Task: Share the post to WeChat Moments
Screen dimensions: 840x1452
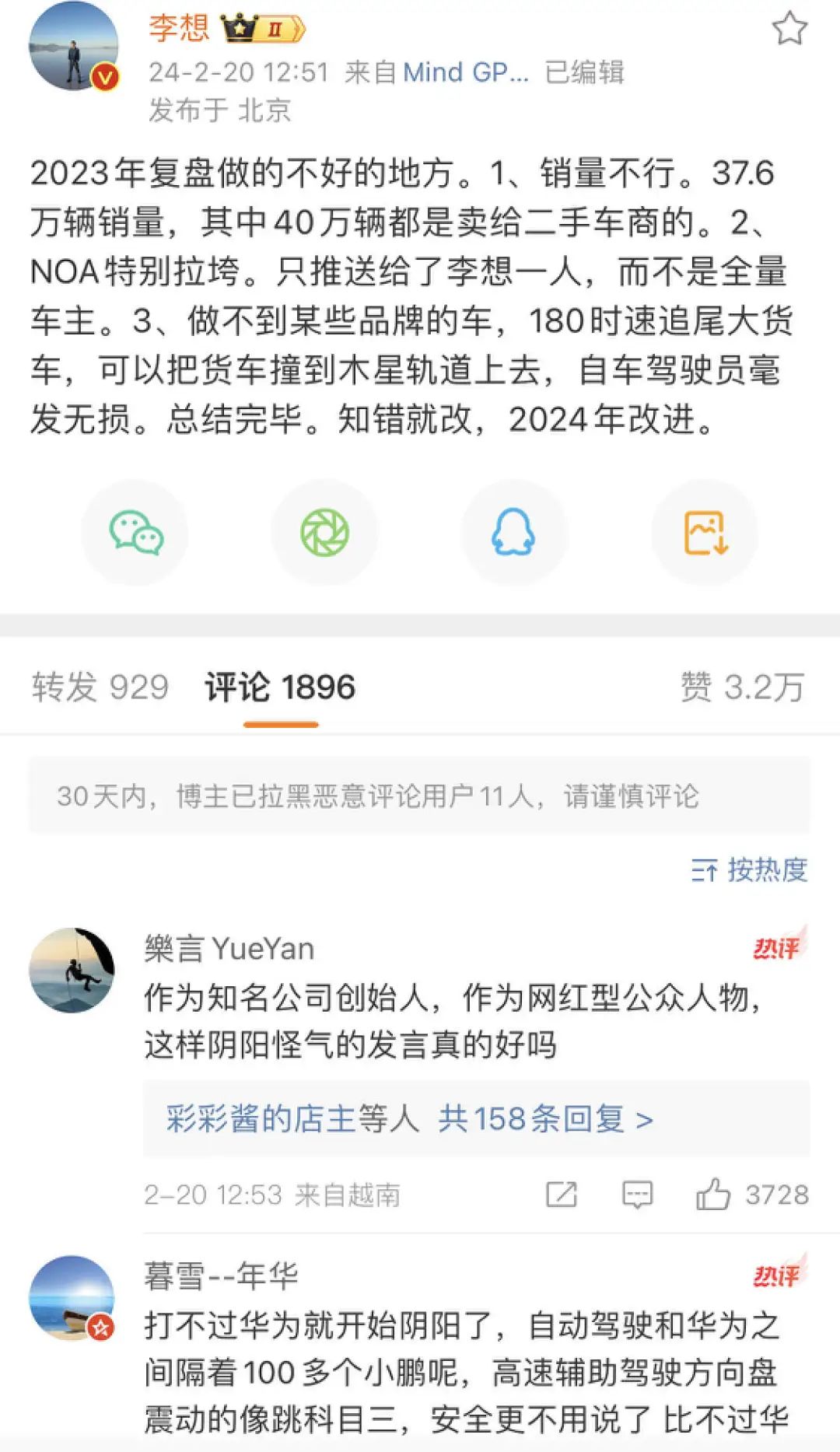Action: [x=325, y=533]
